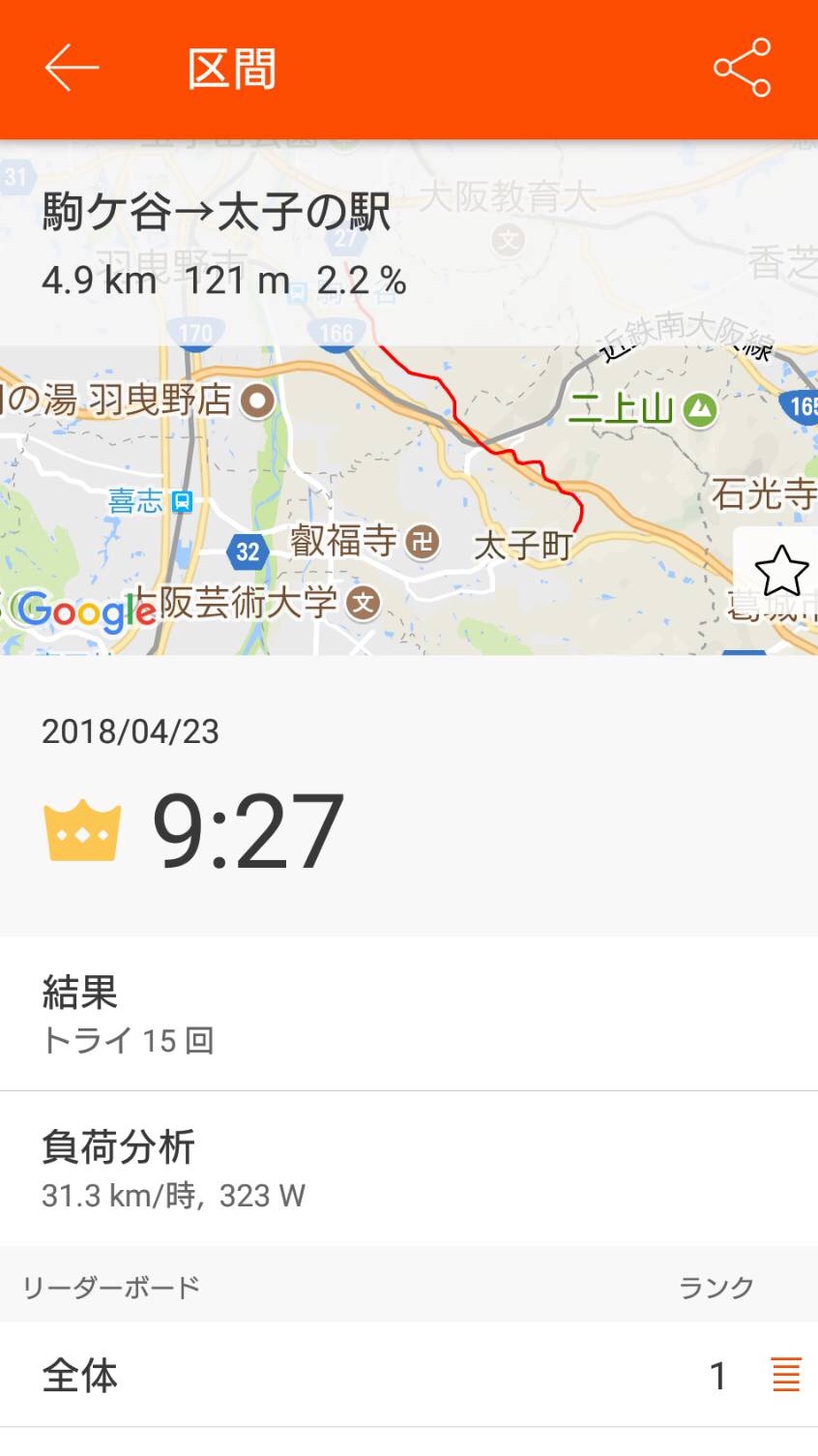
Task: Share this segment
Action: (742, 69)
